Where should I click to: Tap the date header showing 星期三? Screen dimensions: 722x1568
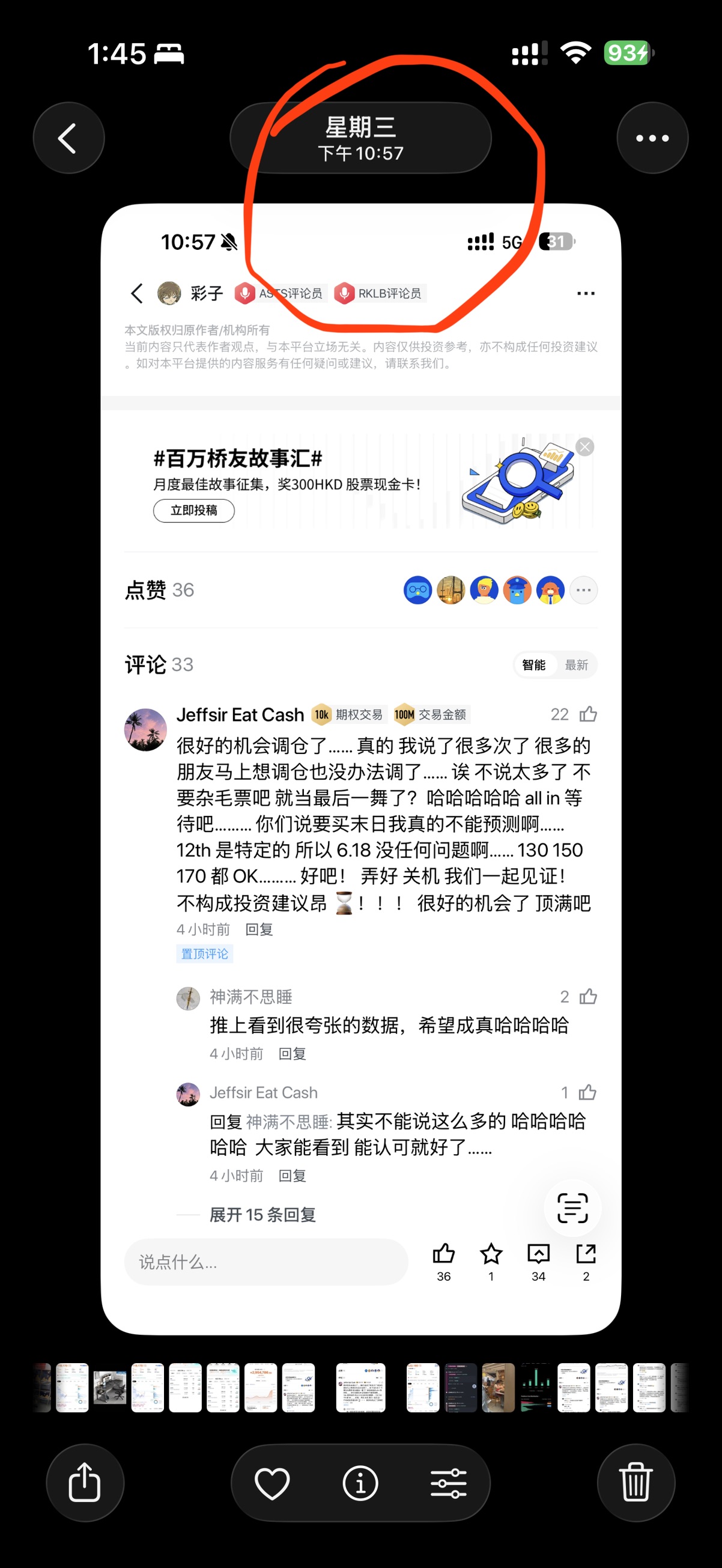point(360,138)
